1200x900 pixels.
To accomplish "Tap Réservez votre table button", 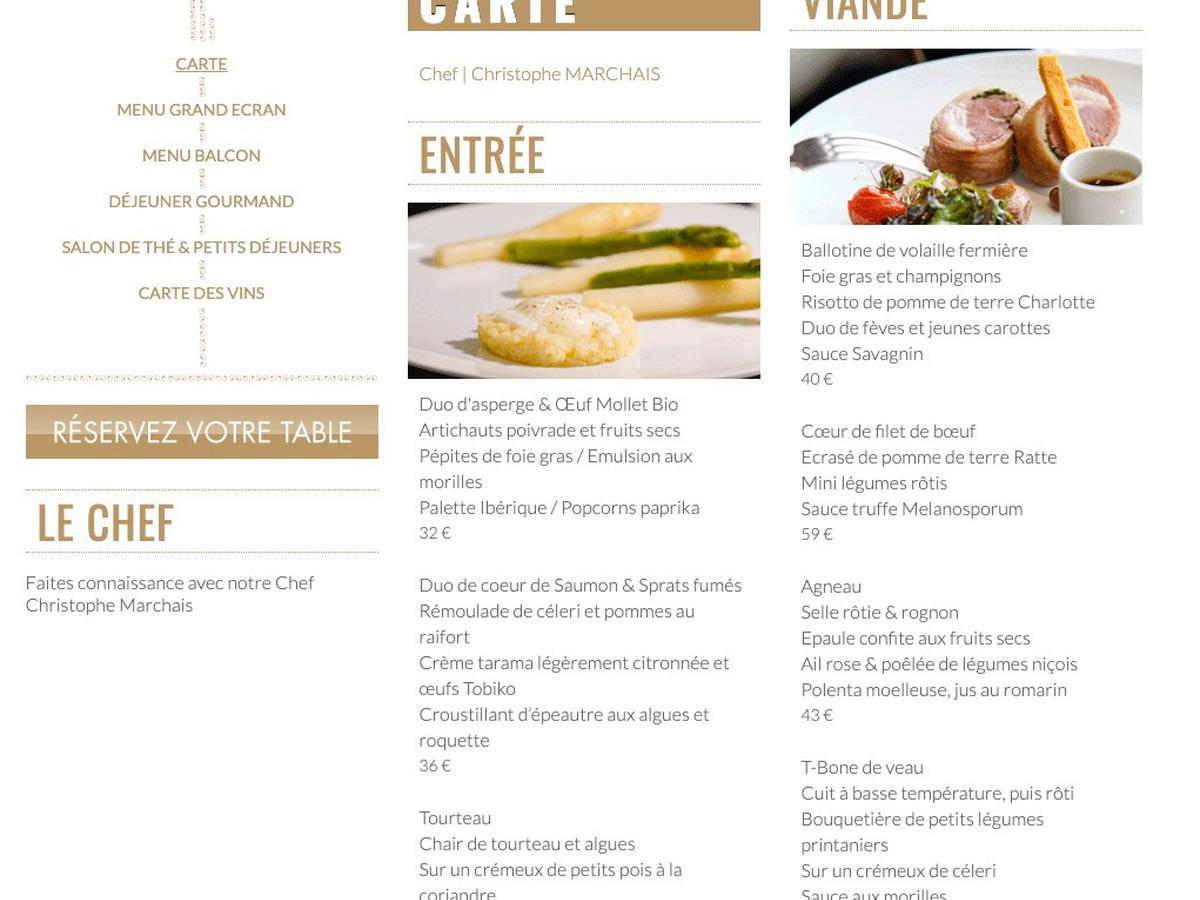I will [x=202, y=432].
